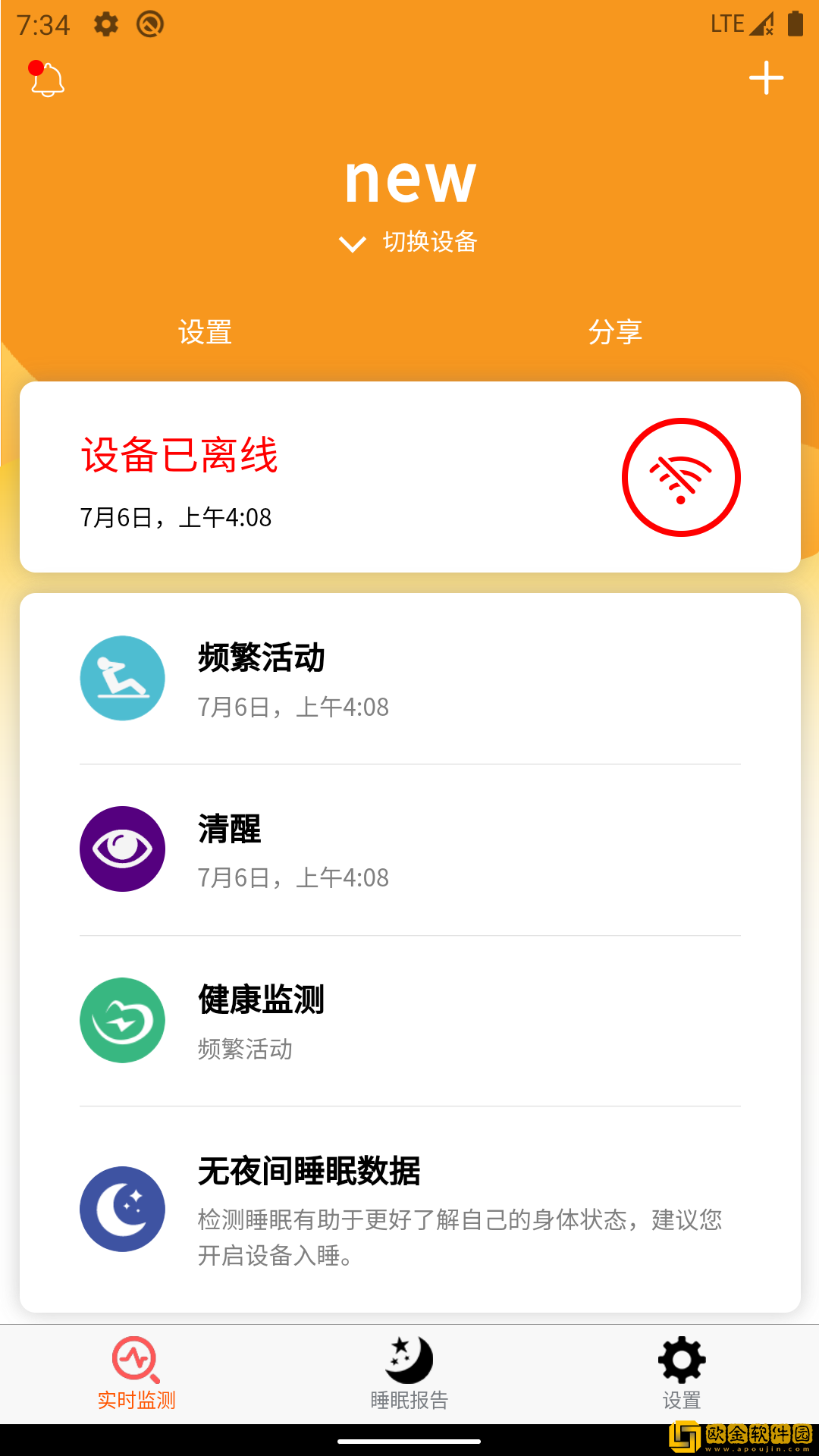The image size is (819, 1456).
Task: Tap the 频繁活动 activity icon
Action: coord(122,678)
